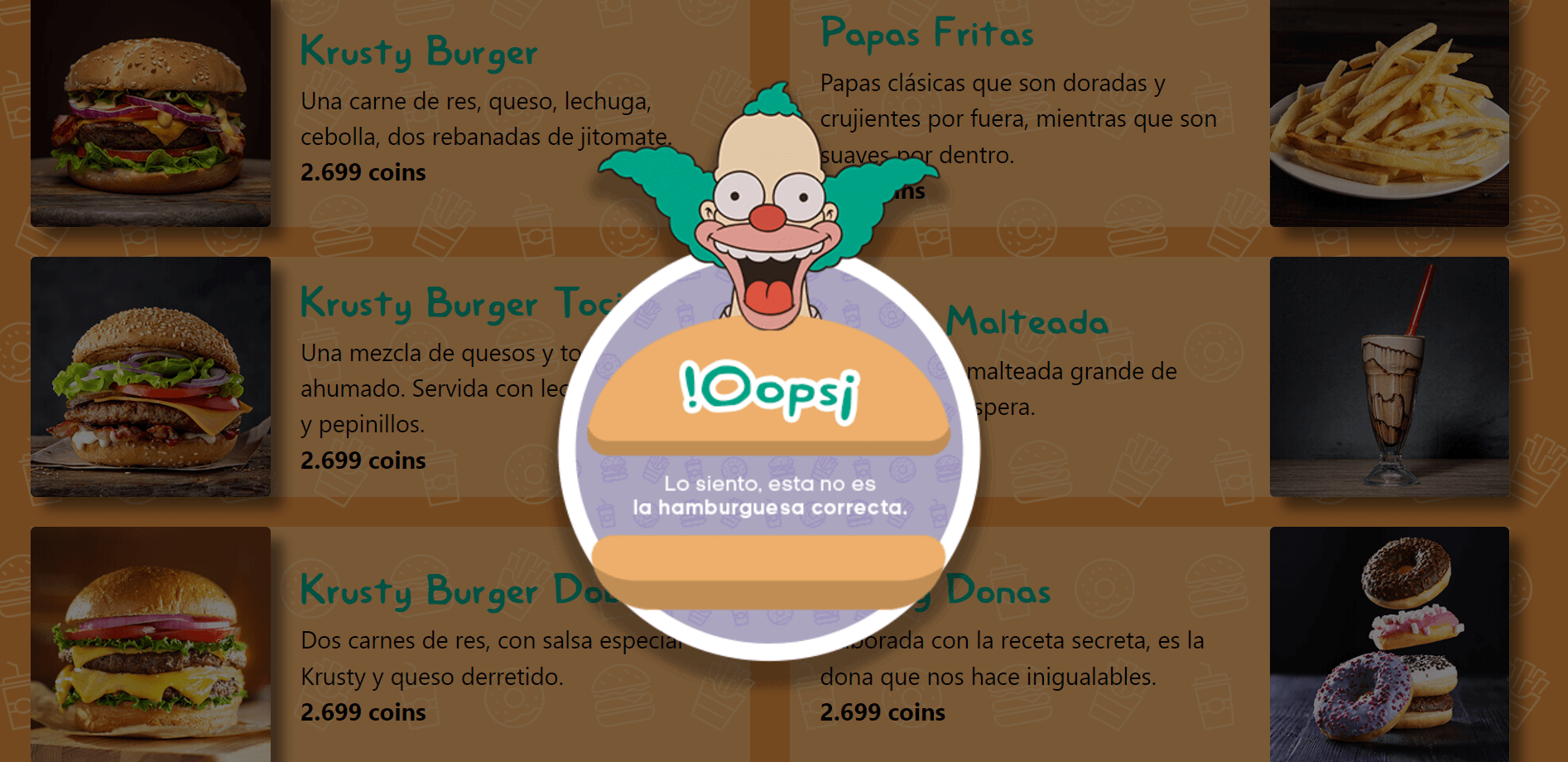Choose the Papas Fritas item
Viewport: 1568px width, 762px height.
point(926,34)
